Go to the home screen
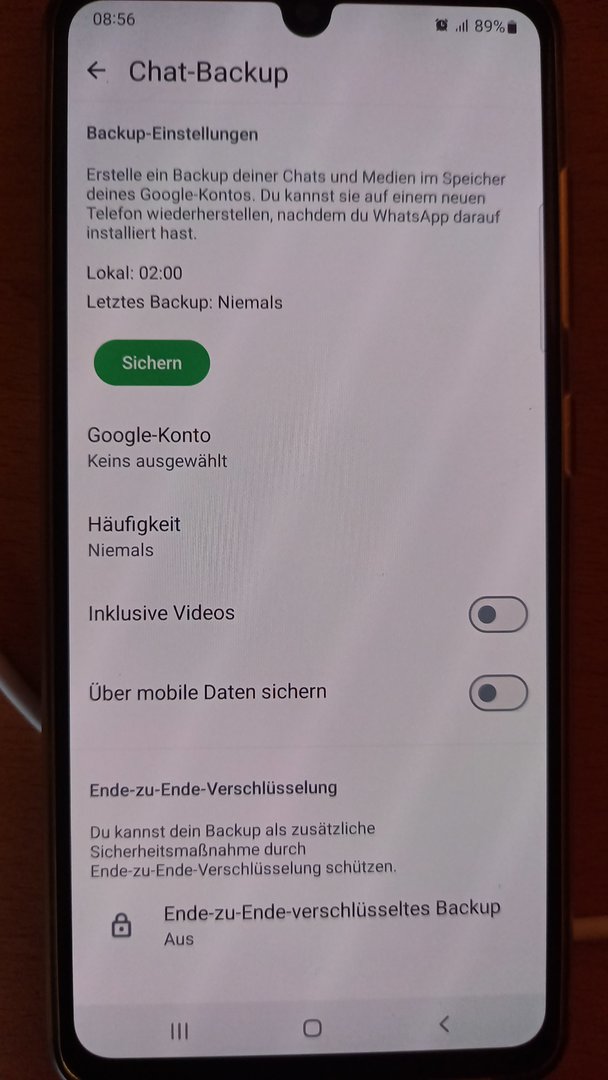This screenshot has width=608, height=1080. pyautogui.click(x=312, y=1028)
